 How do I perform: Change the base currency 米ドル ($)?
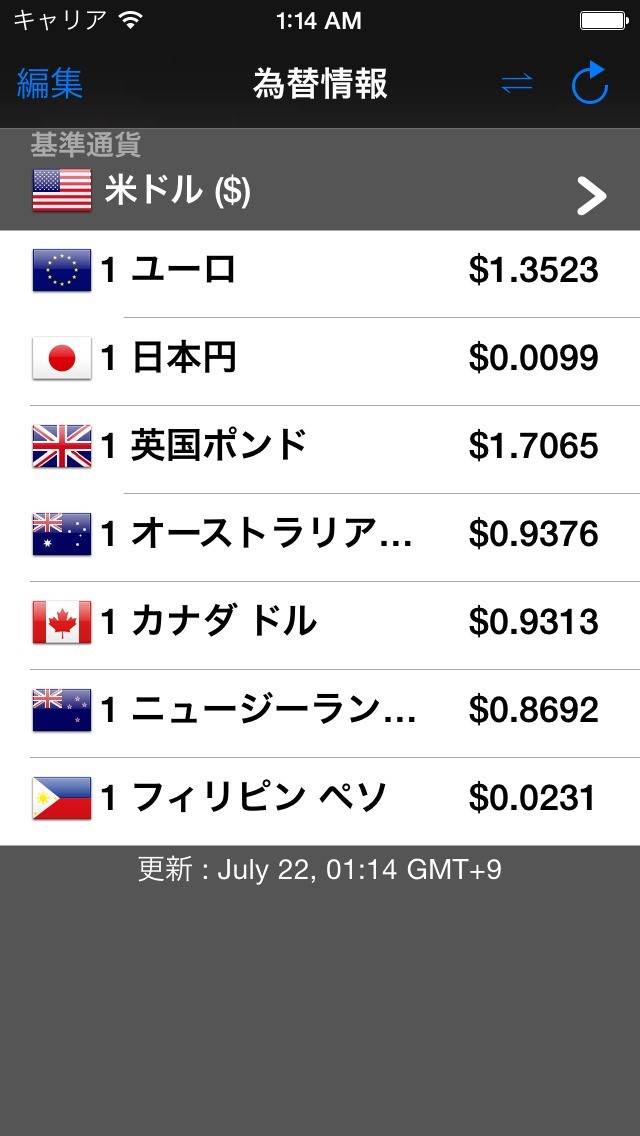[320, 190]
